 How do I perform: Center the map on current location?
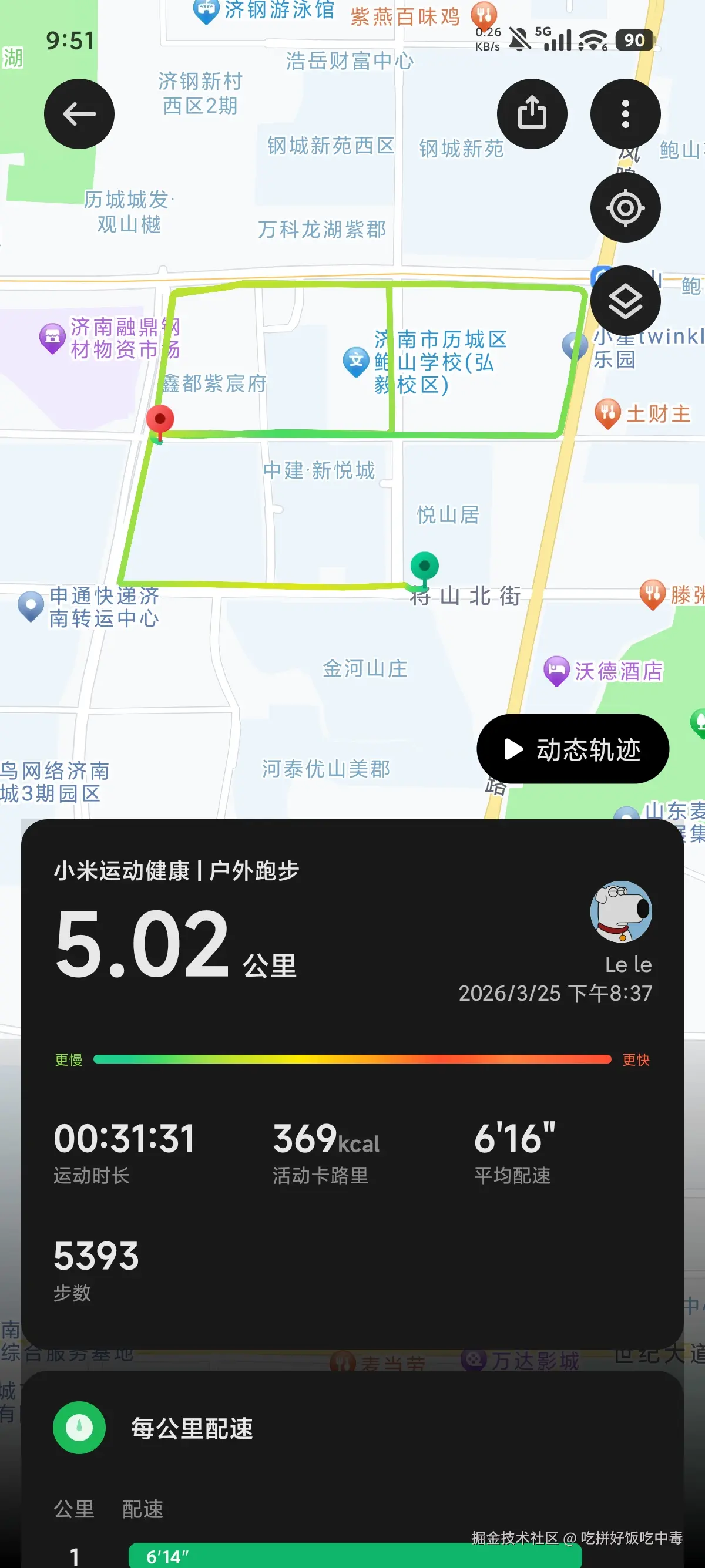click(625, 207)
